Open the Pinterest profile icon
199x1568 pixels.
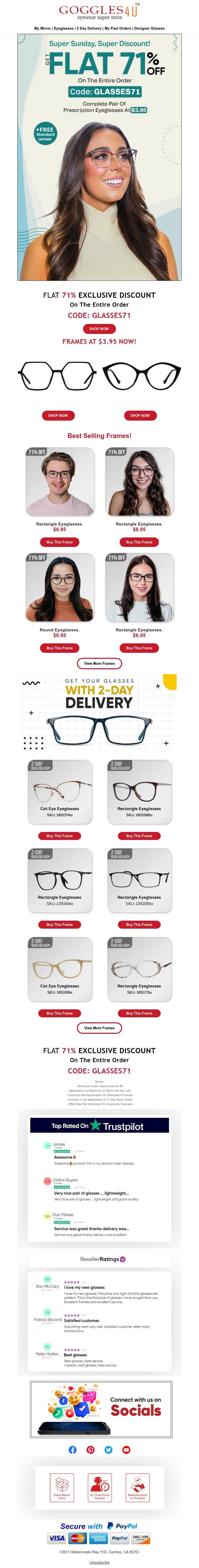pyautogui.click(x=90, y=1449)
